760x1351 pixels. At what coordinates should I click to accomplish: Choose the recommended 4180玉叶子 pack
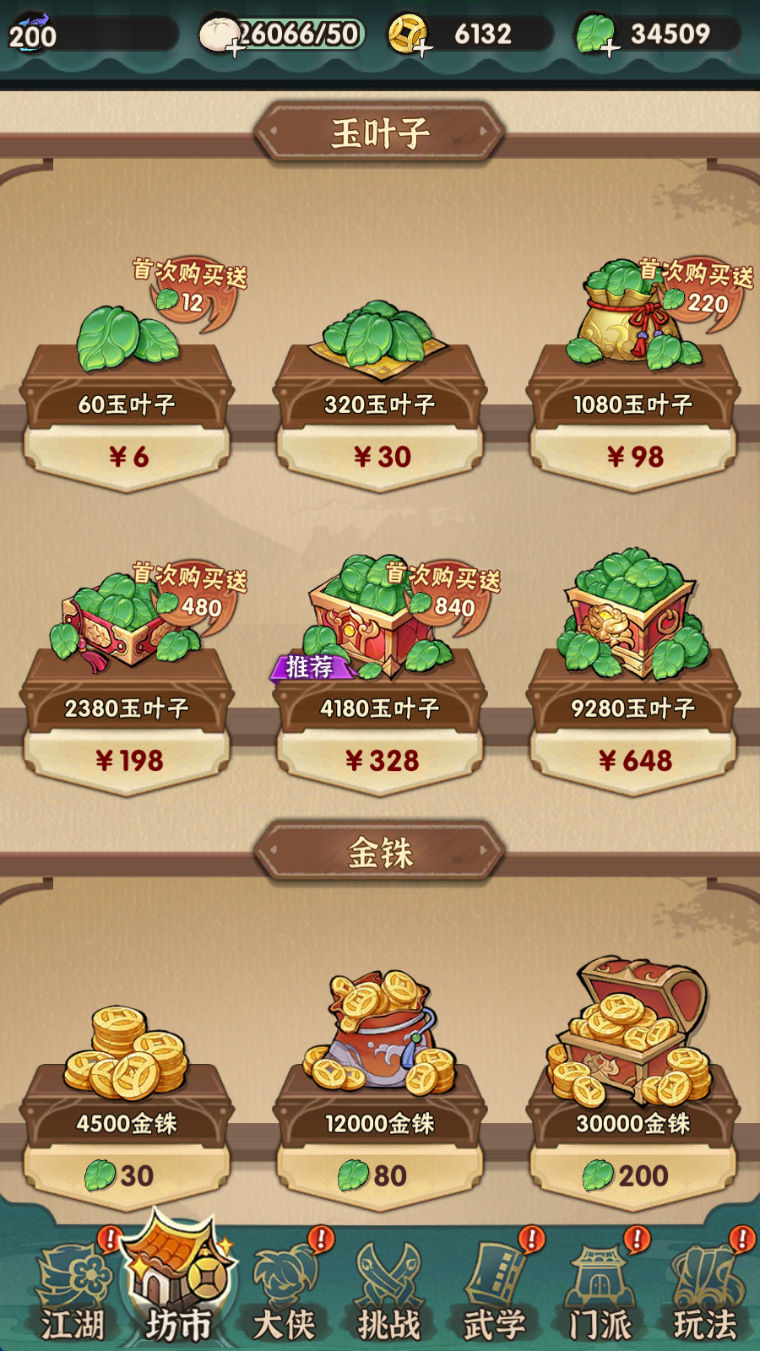(x=380, y=761)
